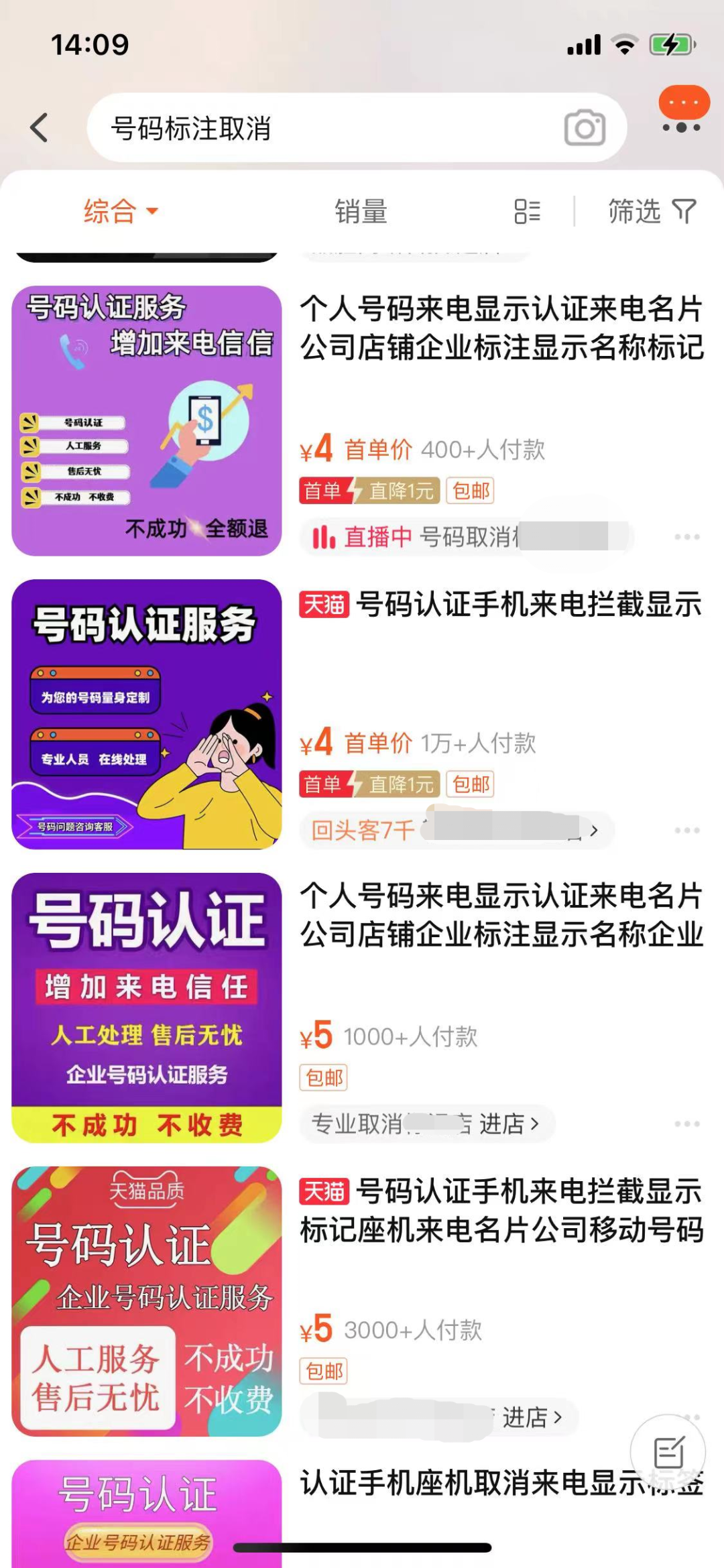Open more options for the 1000+人付款 item
Screen dimensions: 724x1568
pyautogui.click(x=687, y=1124)
